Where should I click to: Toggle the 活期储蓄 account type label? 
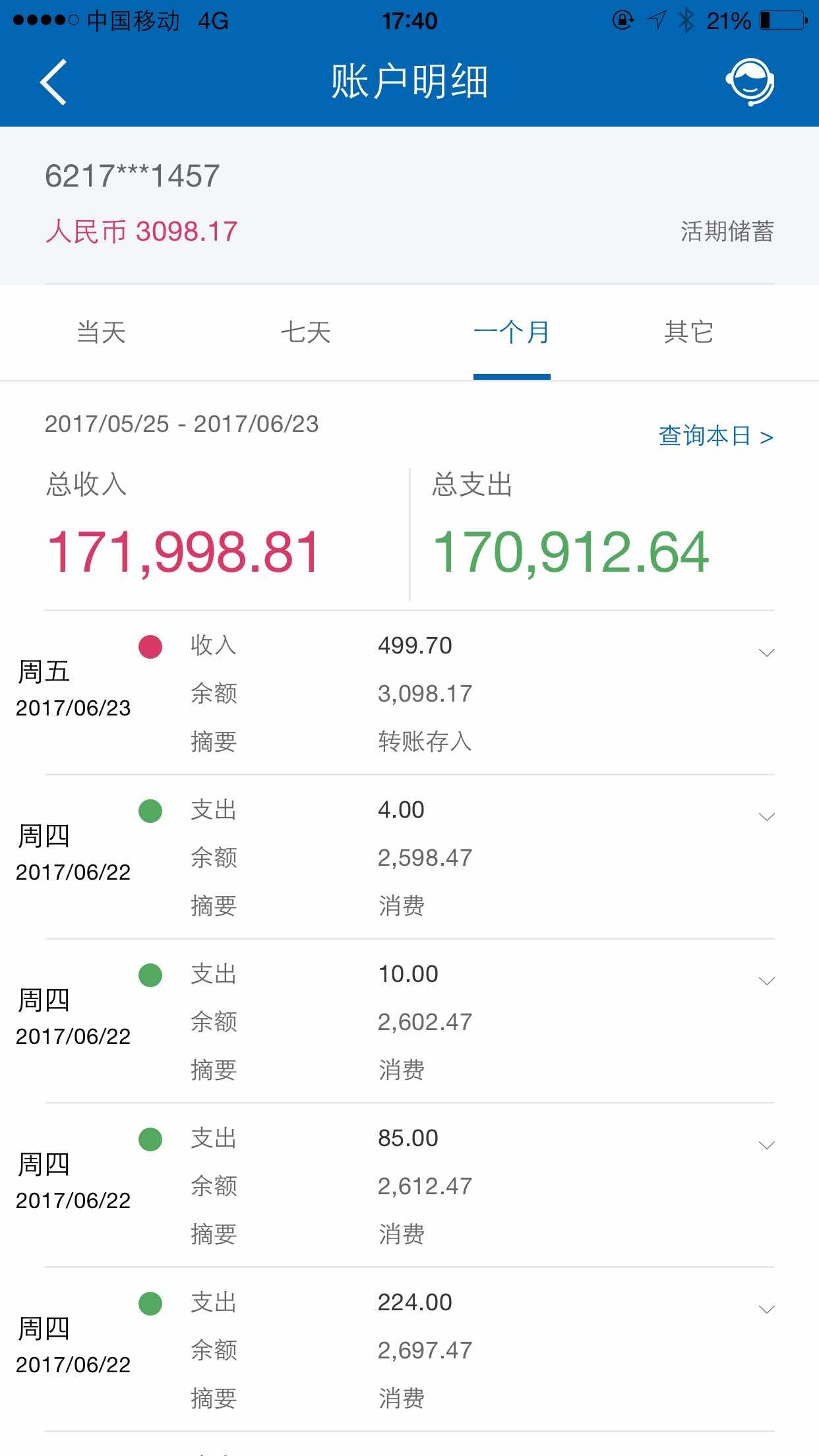(728, 232)
